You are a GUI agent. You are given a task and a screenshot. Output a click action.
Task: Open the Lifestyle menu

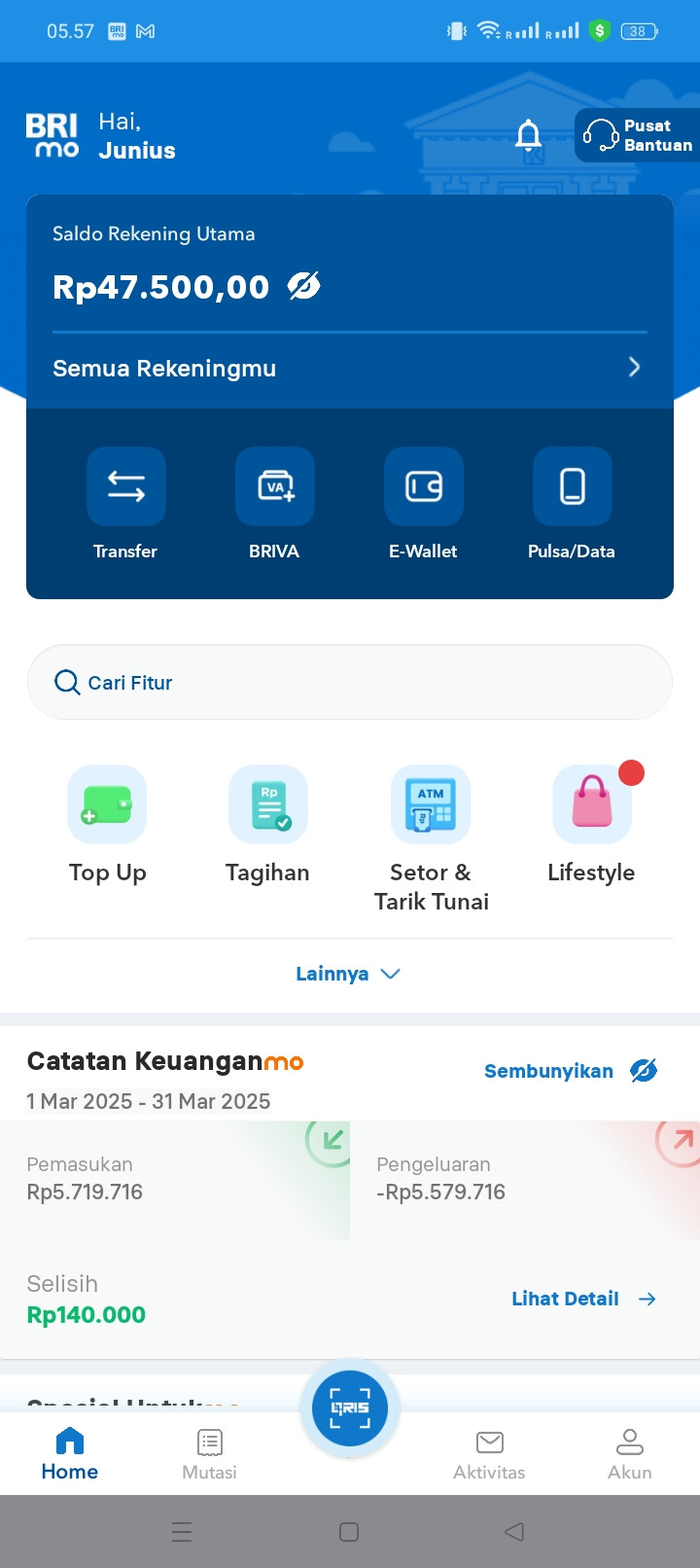pyautogui.click(x=591, y=825)
